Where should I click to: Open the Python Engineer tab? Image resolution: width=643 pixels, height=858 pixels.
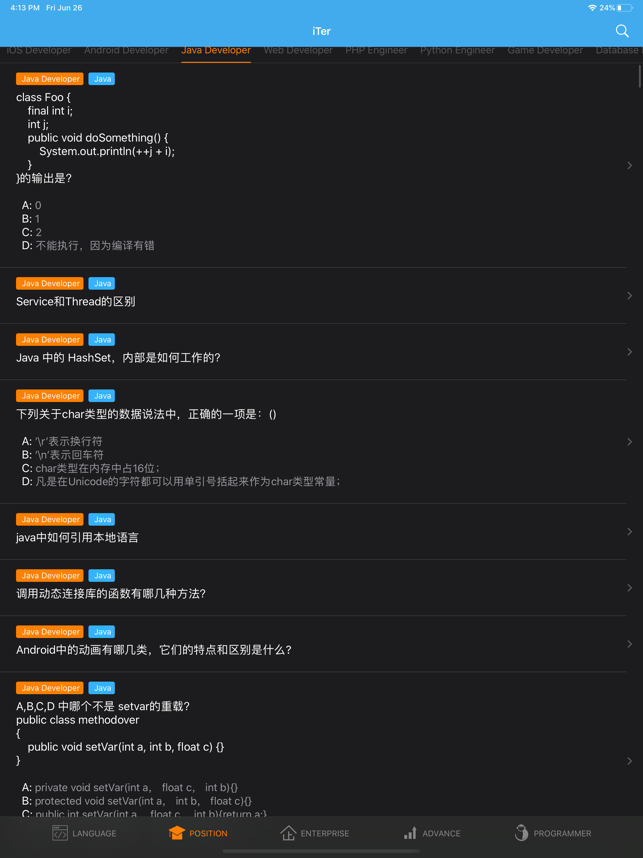[x=457, y=50]
